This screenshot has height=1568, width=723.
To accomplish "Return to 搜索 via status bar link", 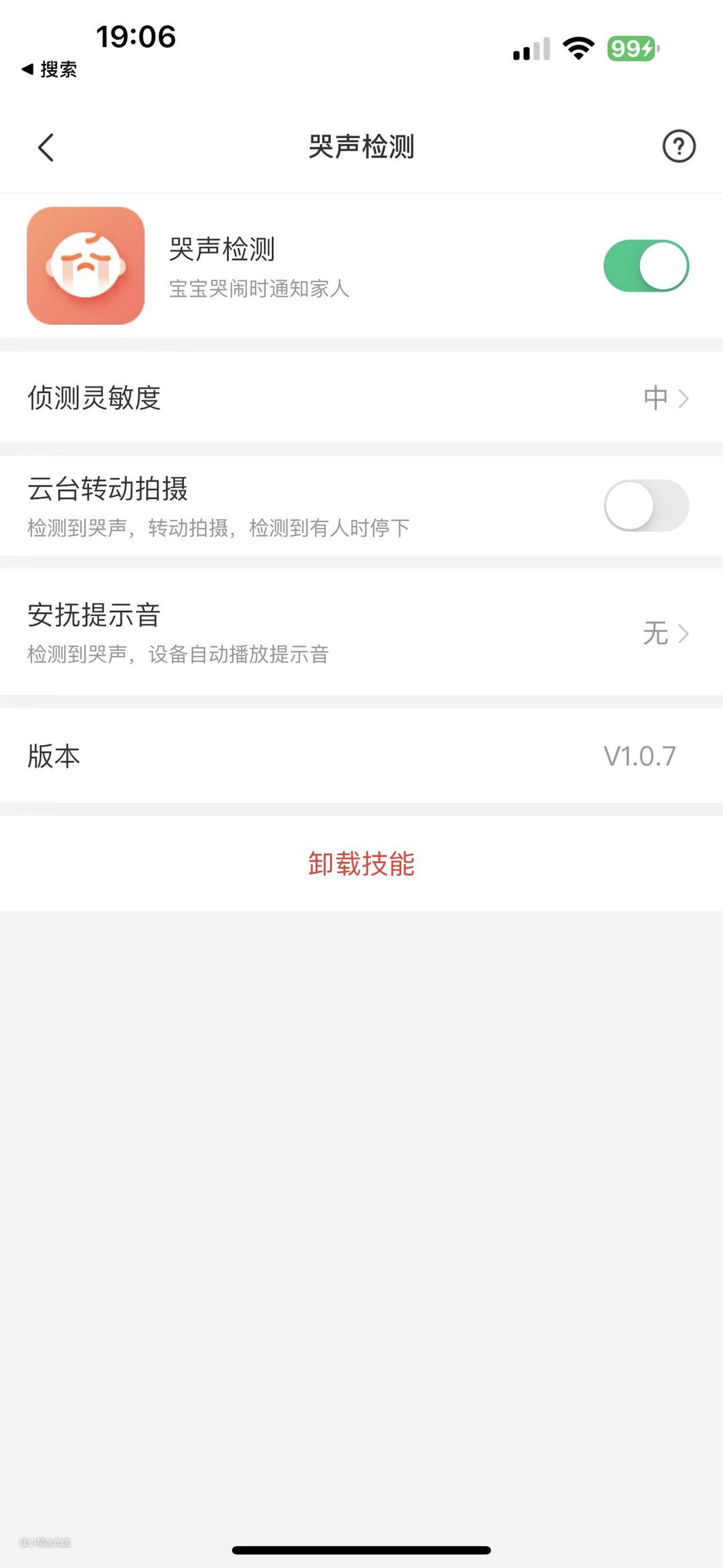I will [x=50, y=69].
